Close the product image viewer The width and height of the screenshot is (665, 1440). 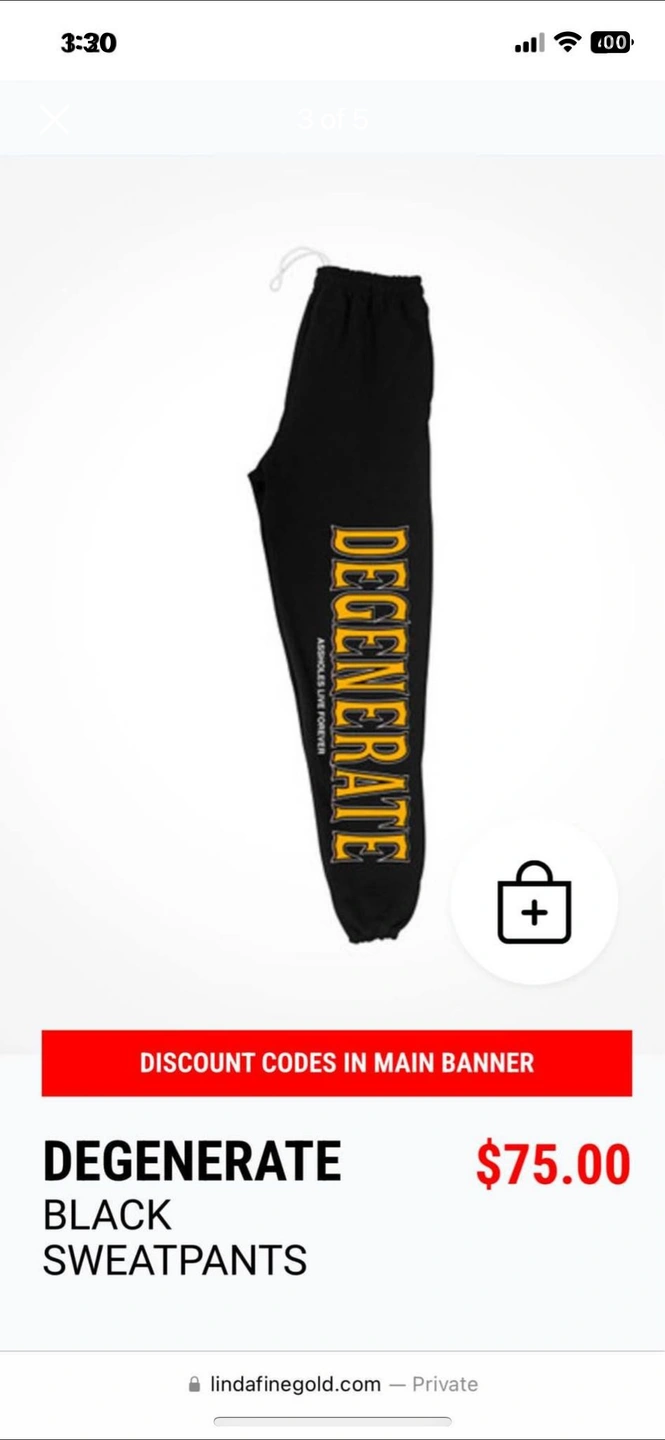55,119
